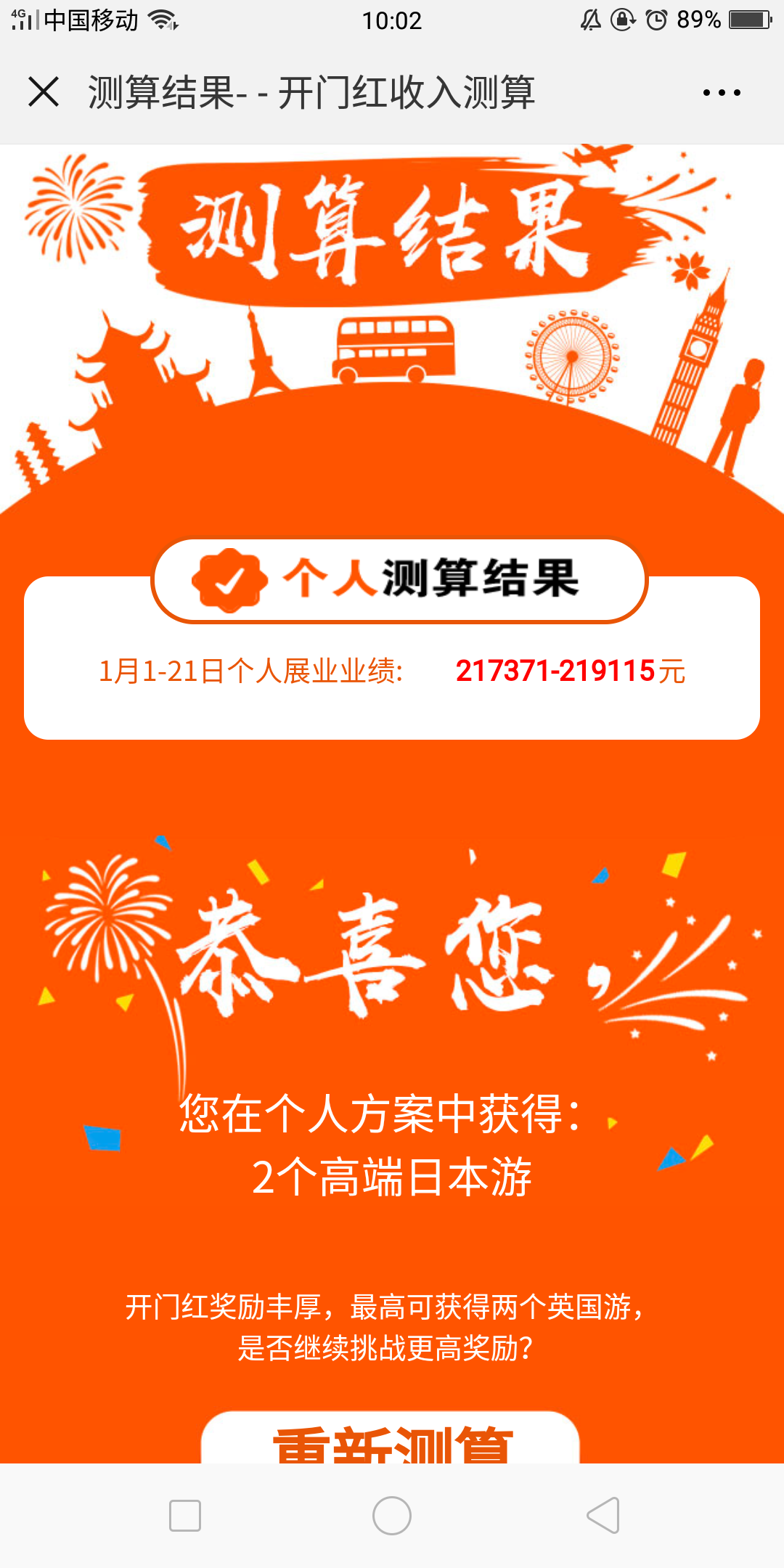Open the three-dot overflow menu
This screenshot has width=784, height=1568.
click(x=722, y=93)
